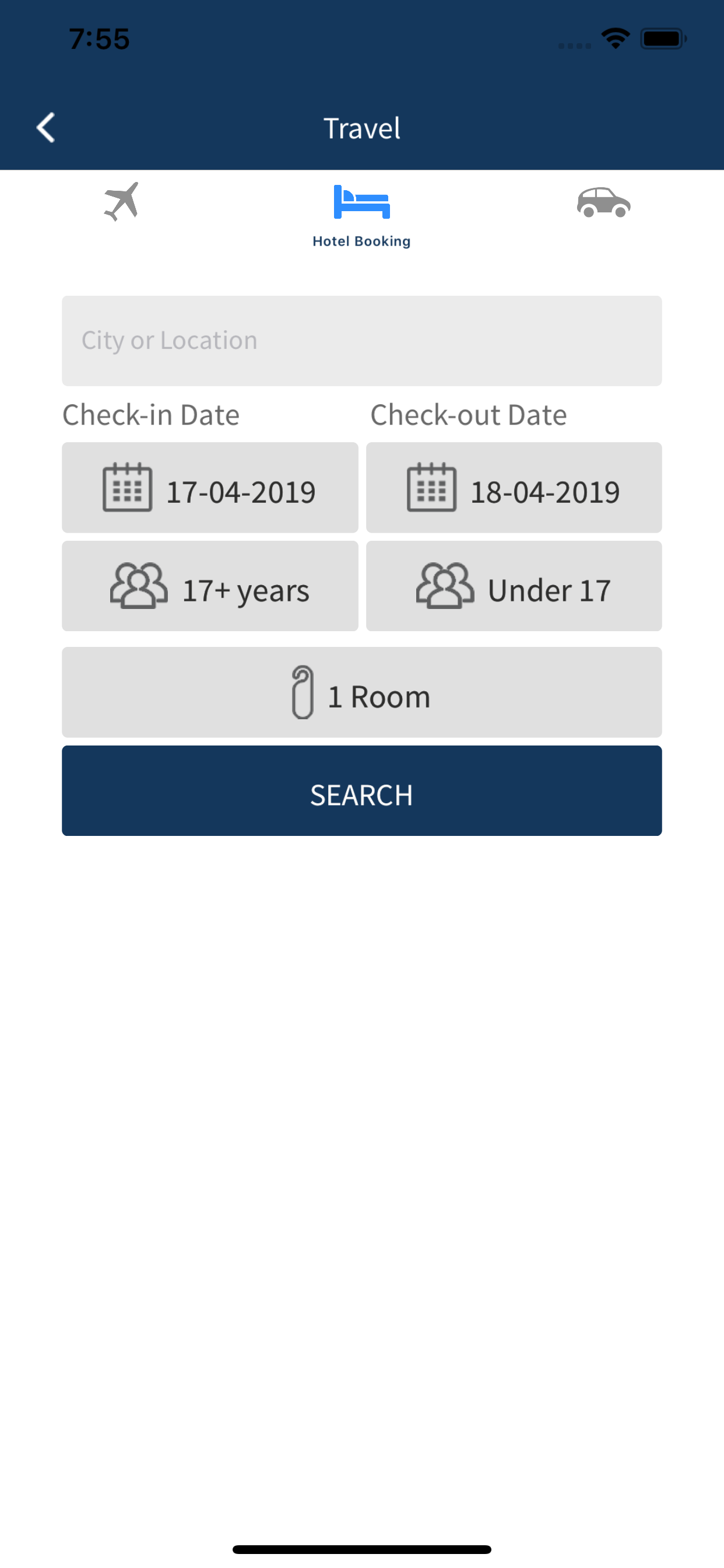Change the check-in date 17-04-2019
The image size is (724, 1568).
coord(210,488)
